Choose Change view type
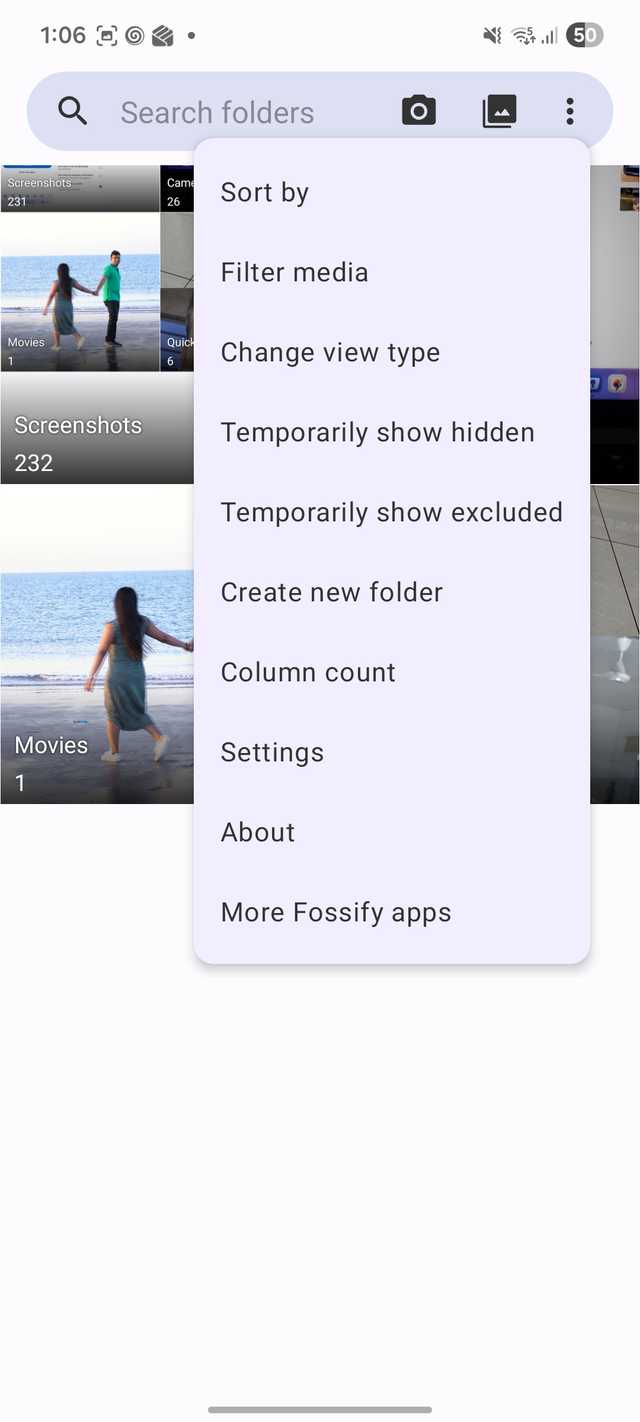The image size is (640, 1422). (330, 353)
